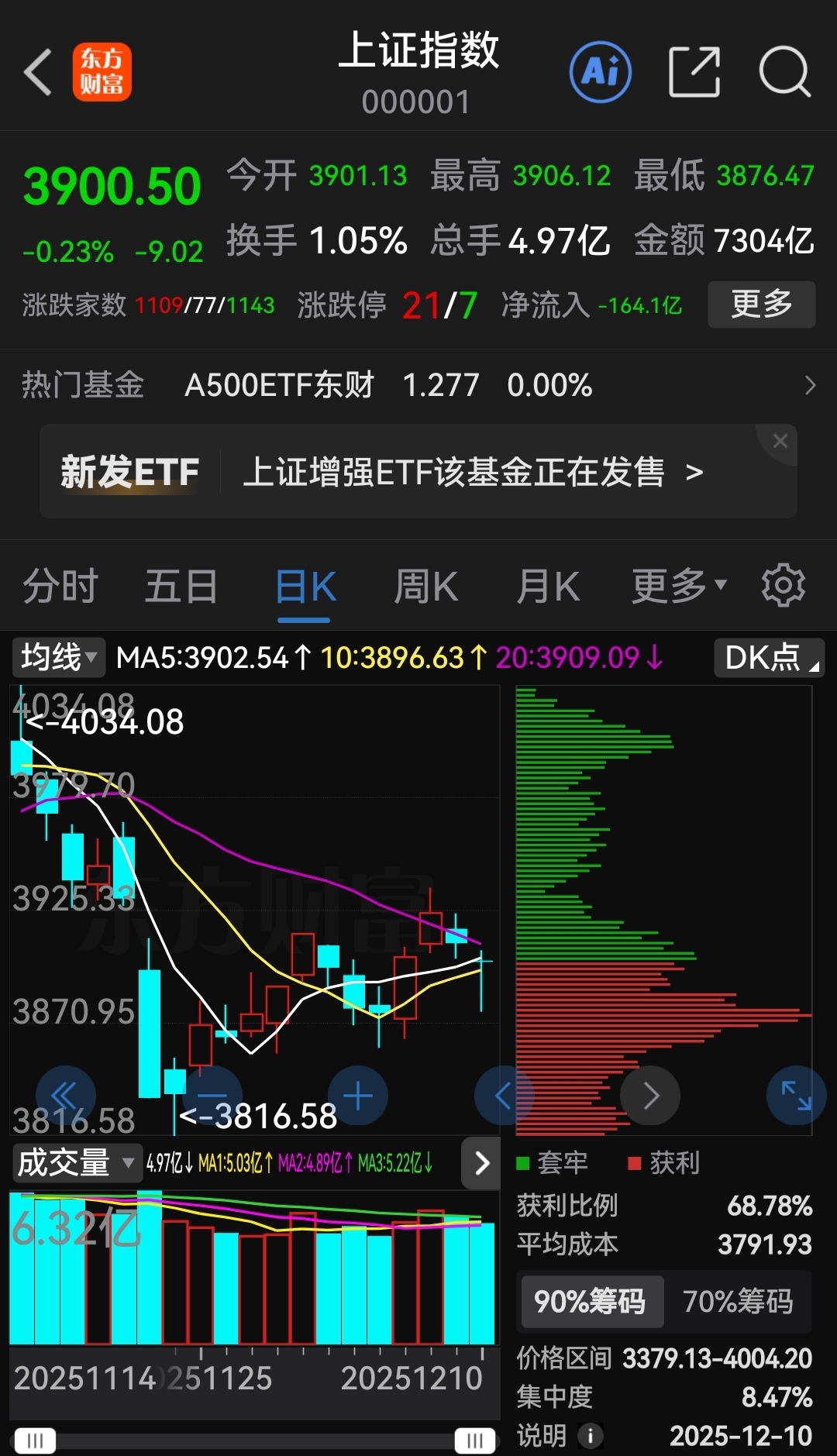Expand chart to fullscreen
Screen dimensions: 837x1456
pyautogui.click(x=796, y=1096)
